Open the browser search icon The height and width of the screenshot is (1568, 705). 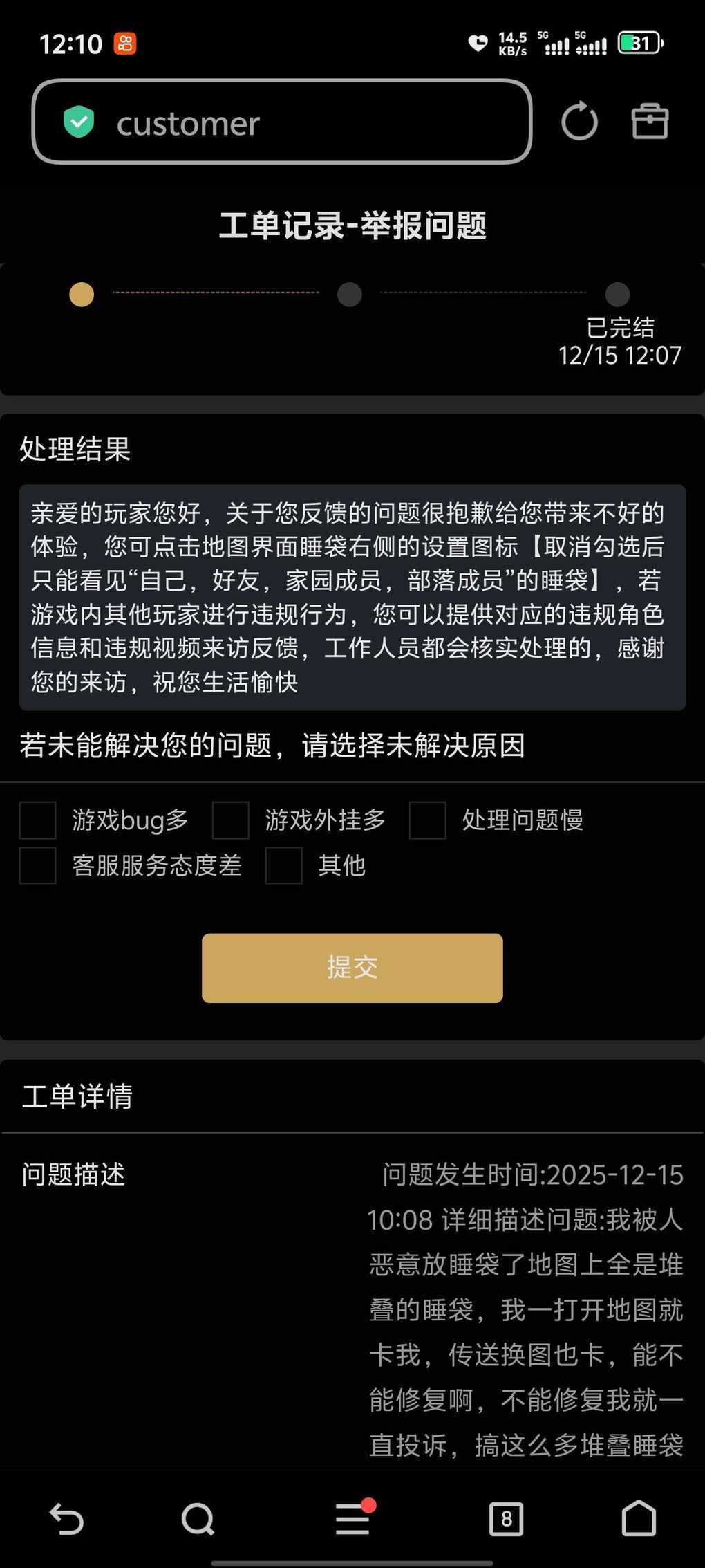click(198, 1520)
